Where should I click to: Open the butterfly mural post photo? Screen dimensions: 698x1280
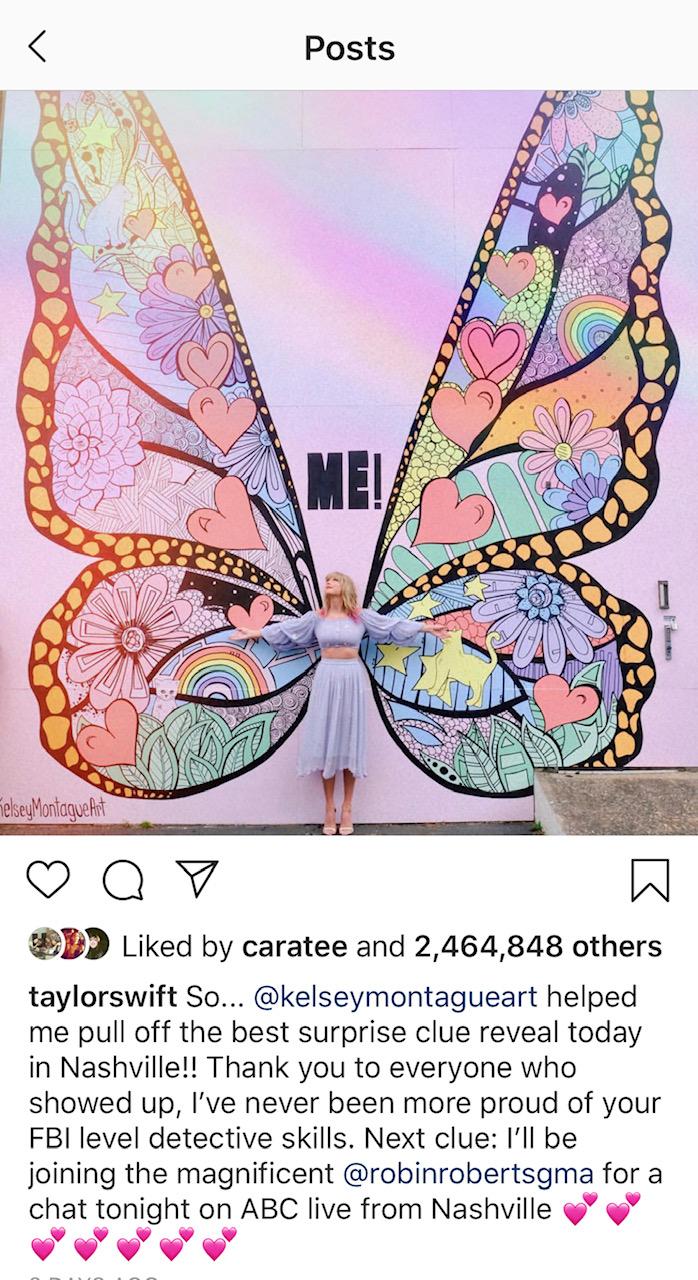[x=349, y=462]
